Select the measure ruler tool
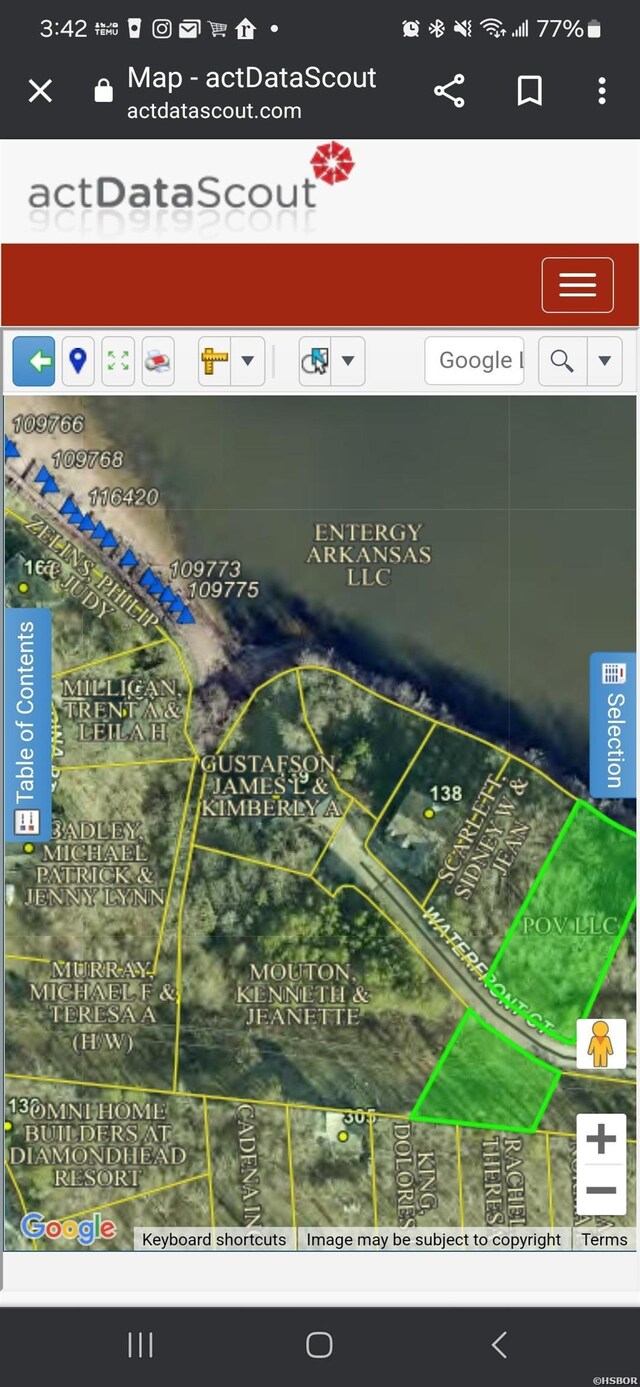The image size is (640, 1387). tap(214, 361)
